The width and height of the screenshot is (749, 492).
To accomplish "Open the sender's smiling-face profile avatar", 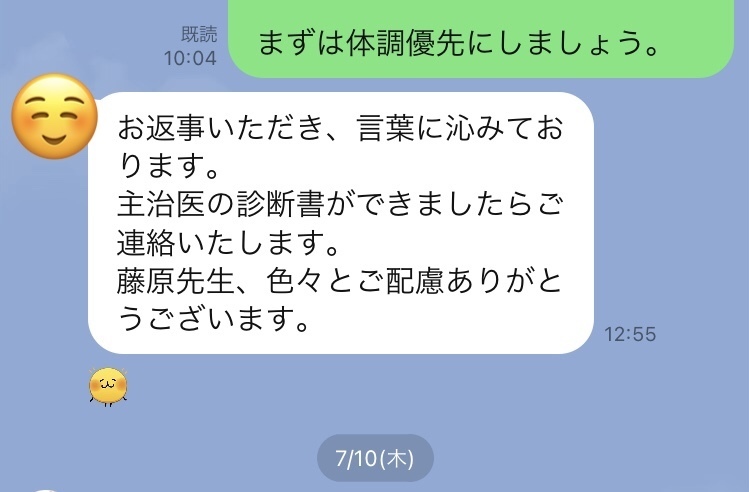I will point(53,118).
